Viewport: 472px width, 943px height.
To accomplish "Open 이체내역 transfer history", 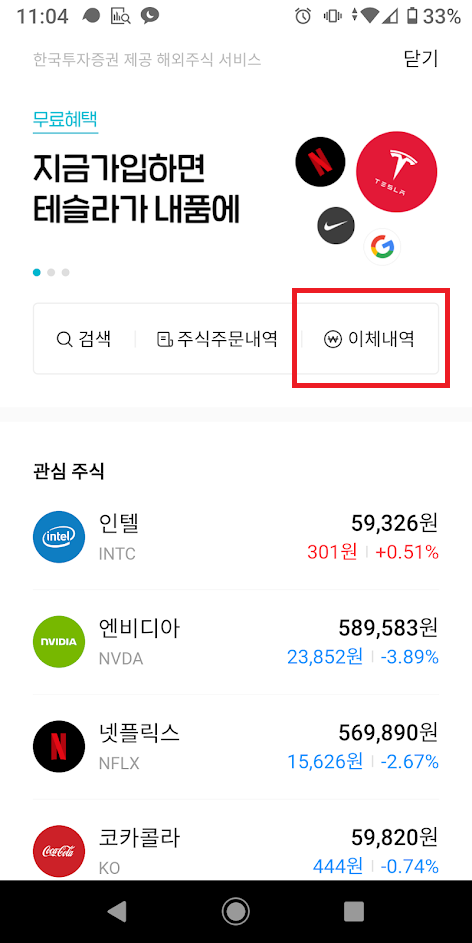I will 368,339.
